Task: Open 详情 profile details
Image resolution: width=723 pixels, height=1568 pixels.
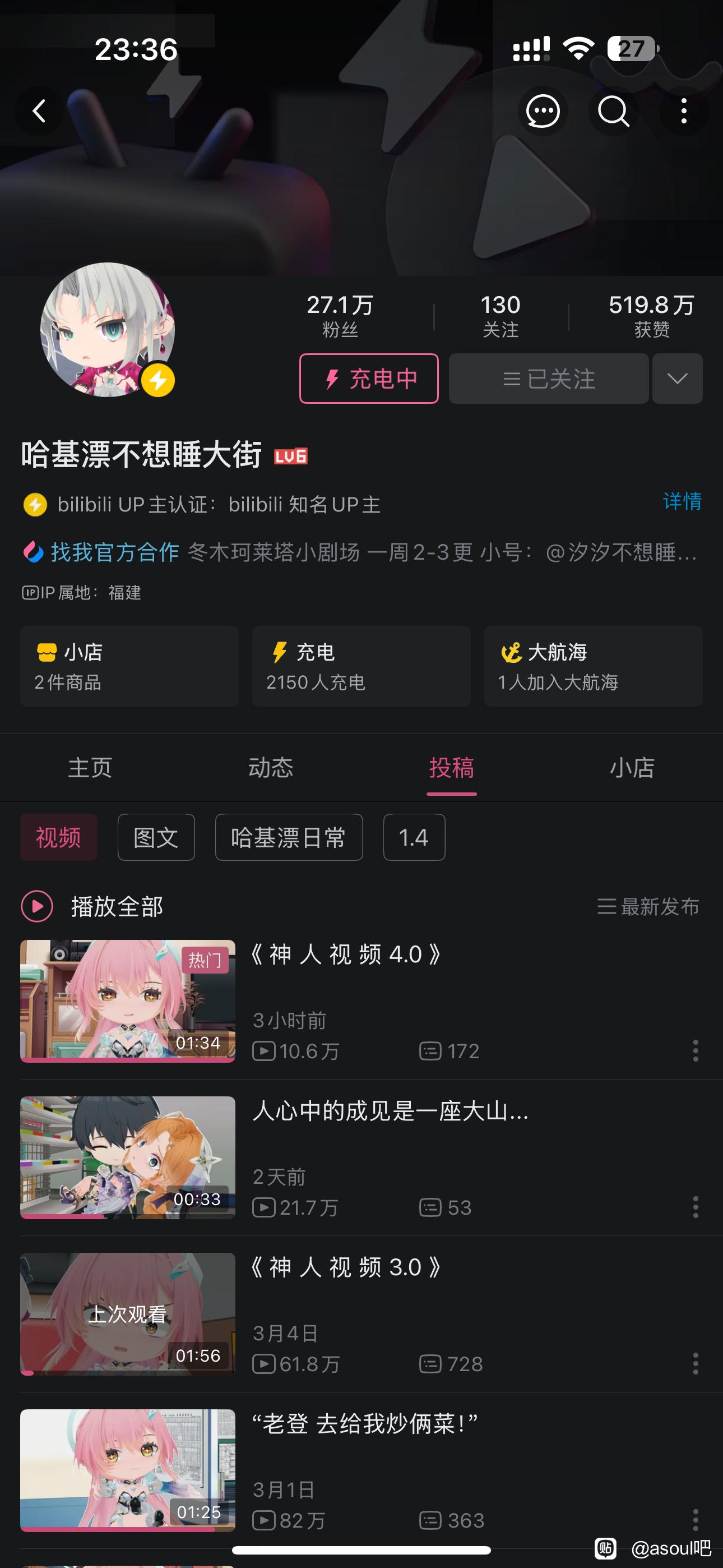Action: [682, 501]
